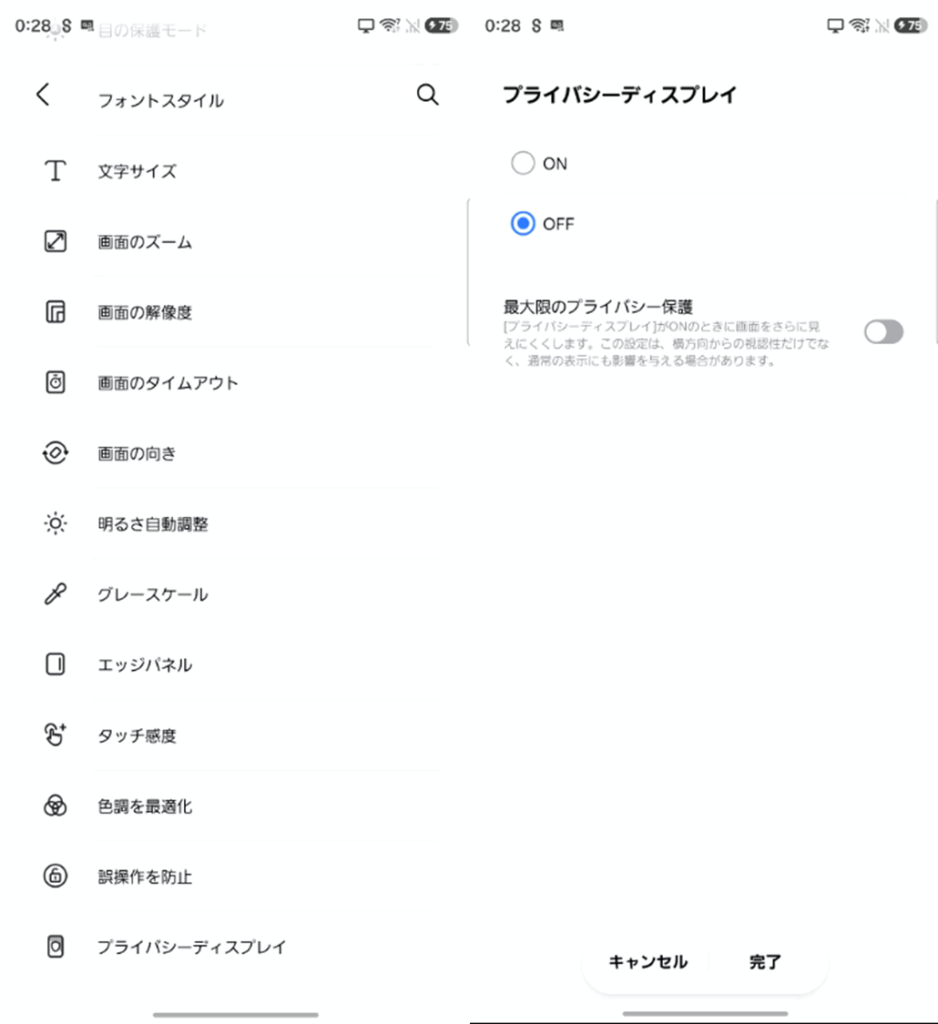Confirm with the 完了 button
Viewport: 938px width, 1024px height.
765,962
